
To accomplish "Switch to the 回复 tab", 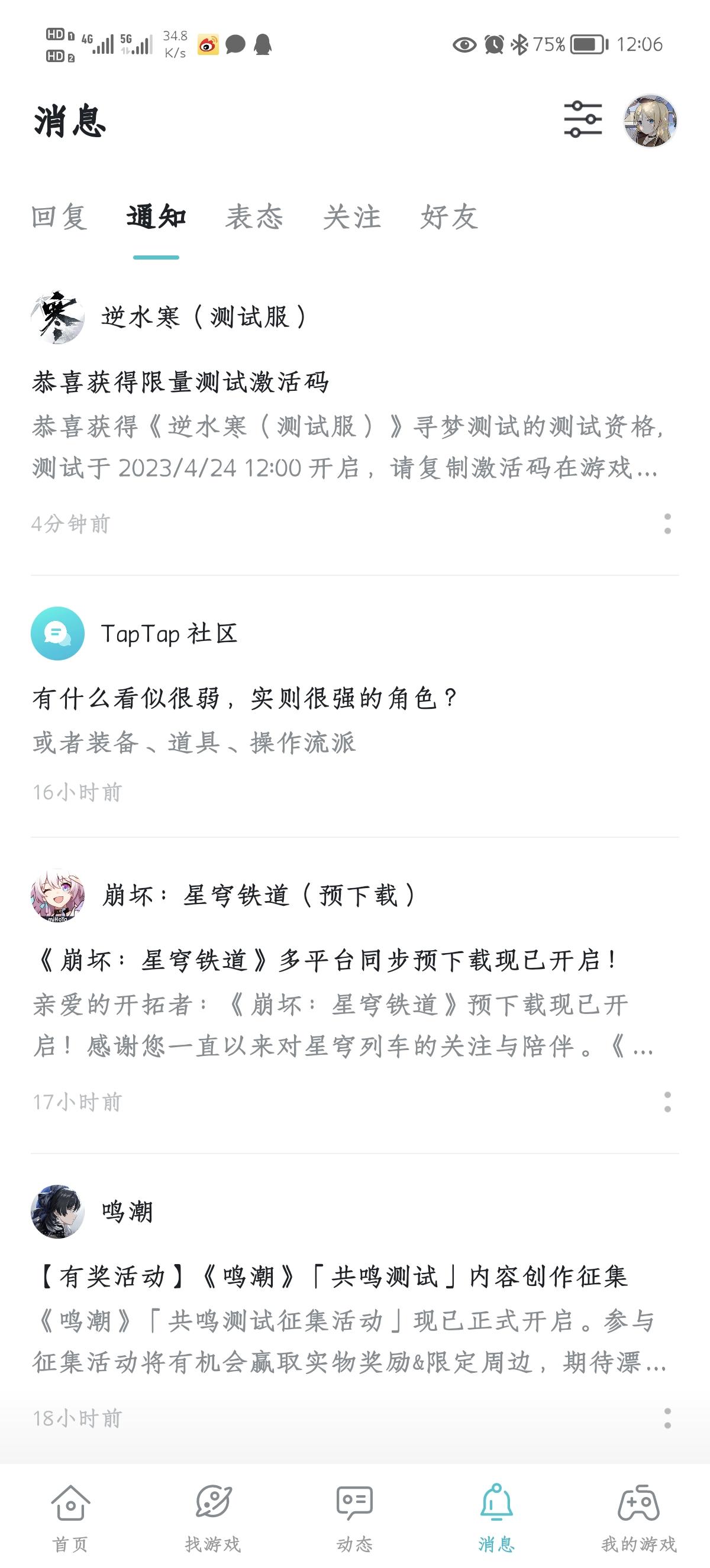I will click(60, 219).
